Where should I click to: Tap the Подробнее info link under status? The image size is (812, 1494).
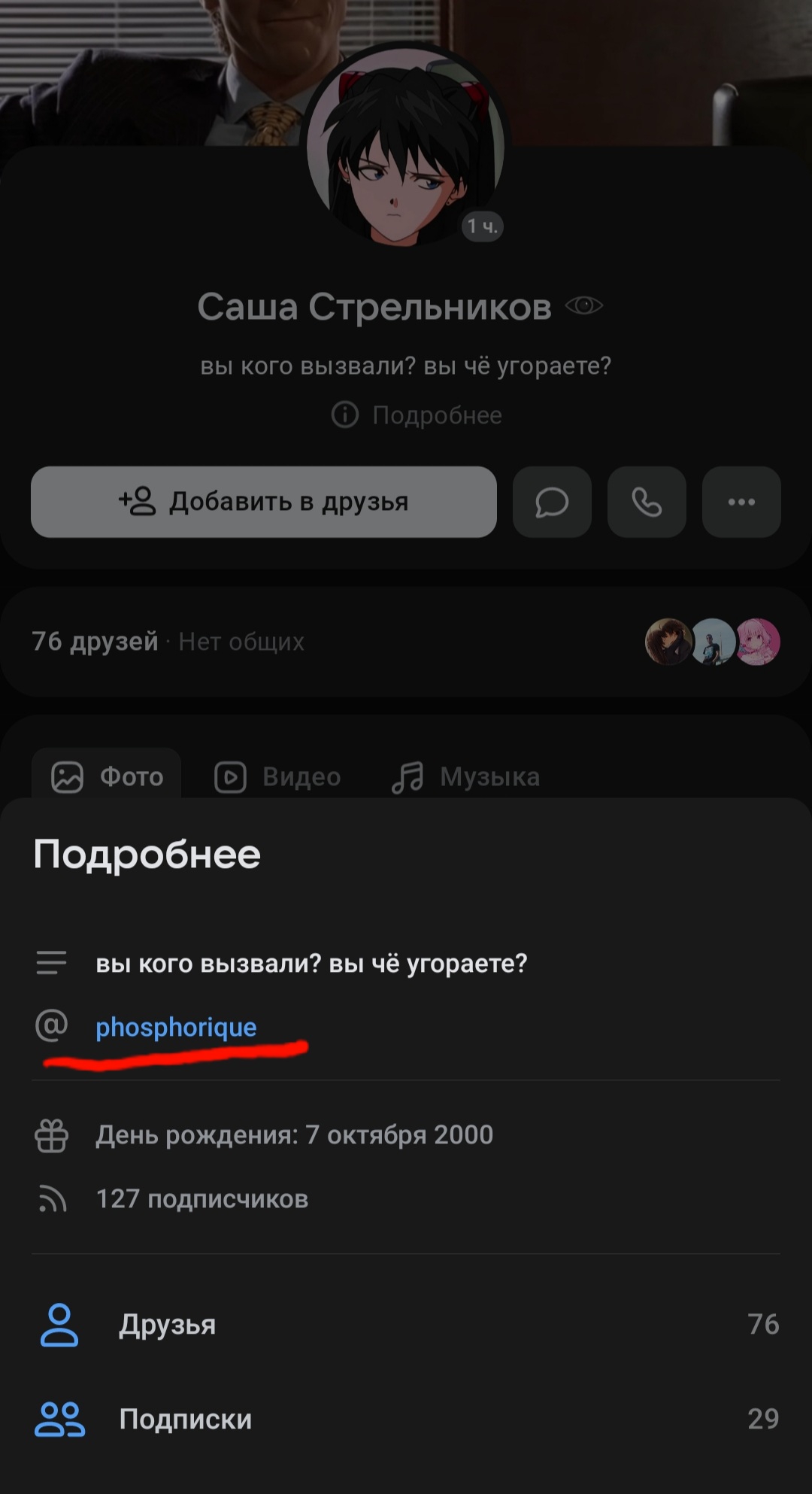pos(417,415)
